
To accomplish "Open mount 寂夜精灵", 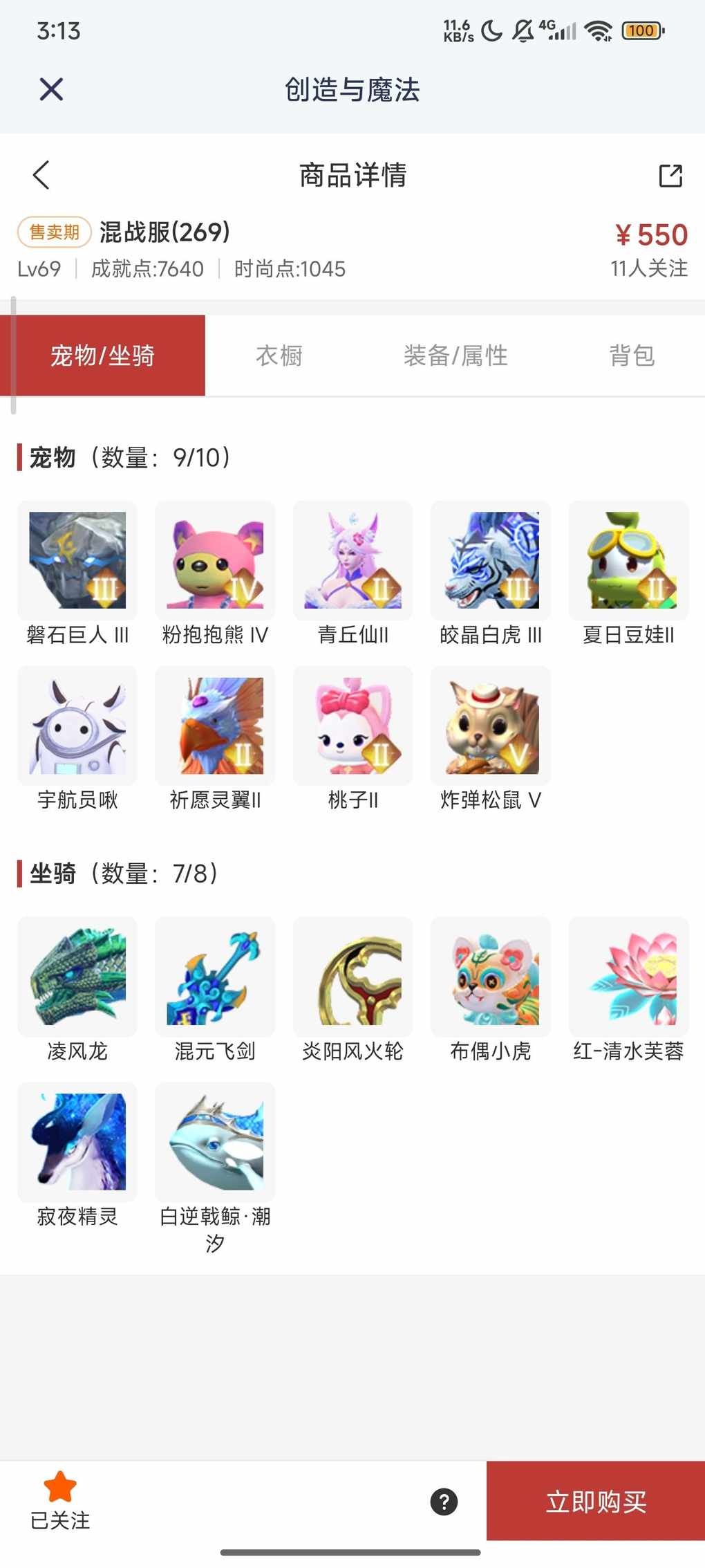I will point(77,1142).
